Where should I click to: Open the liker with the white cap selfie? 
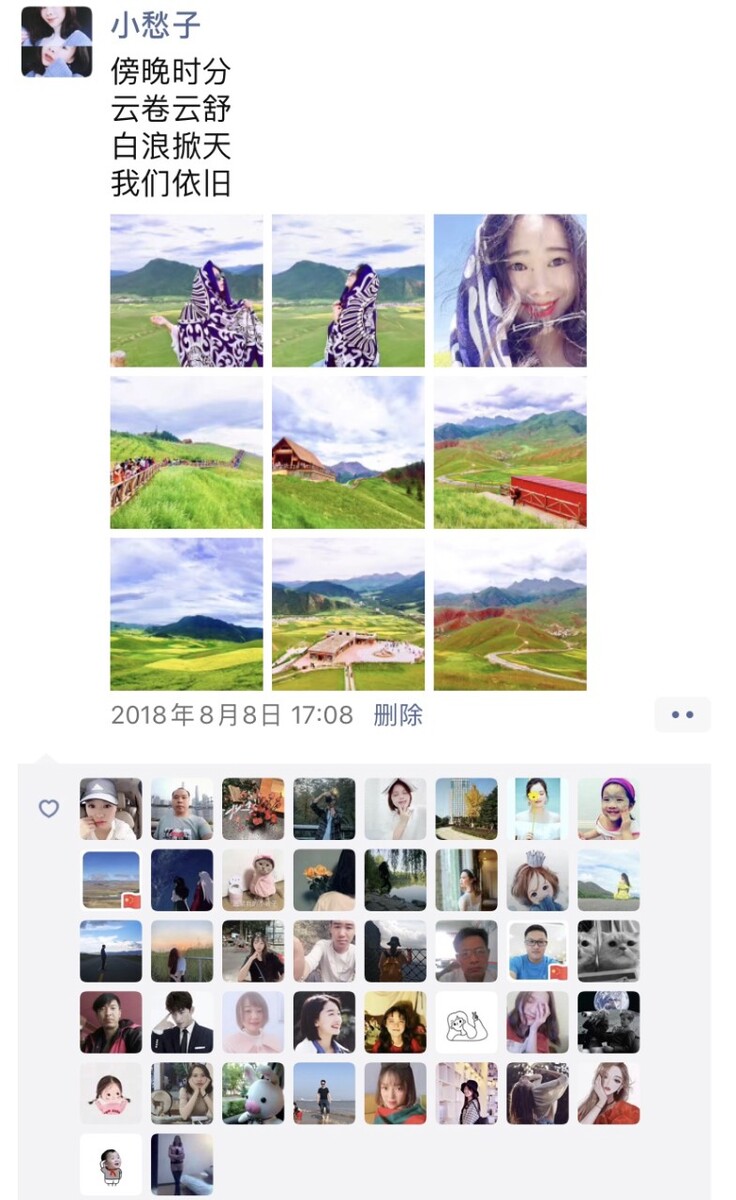tap(111, 809)
